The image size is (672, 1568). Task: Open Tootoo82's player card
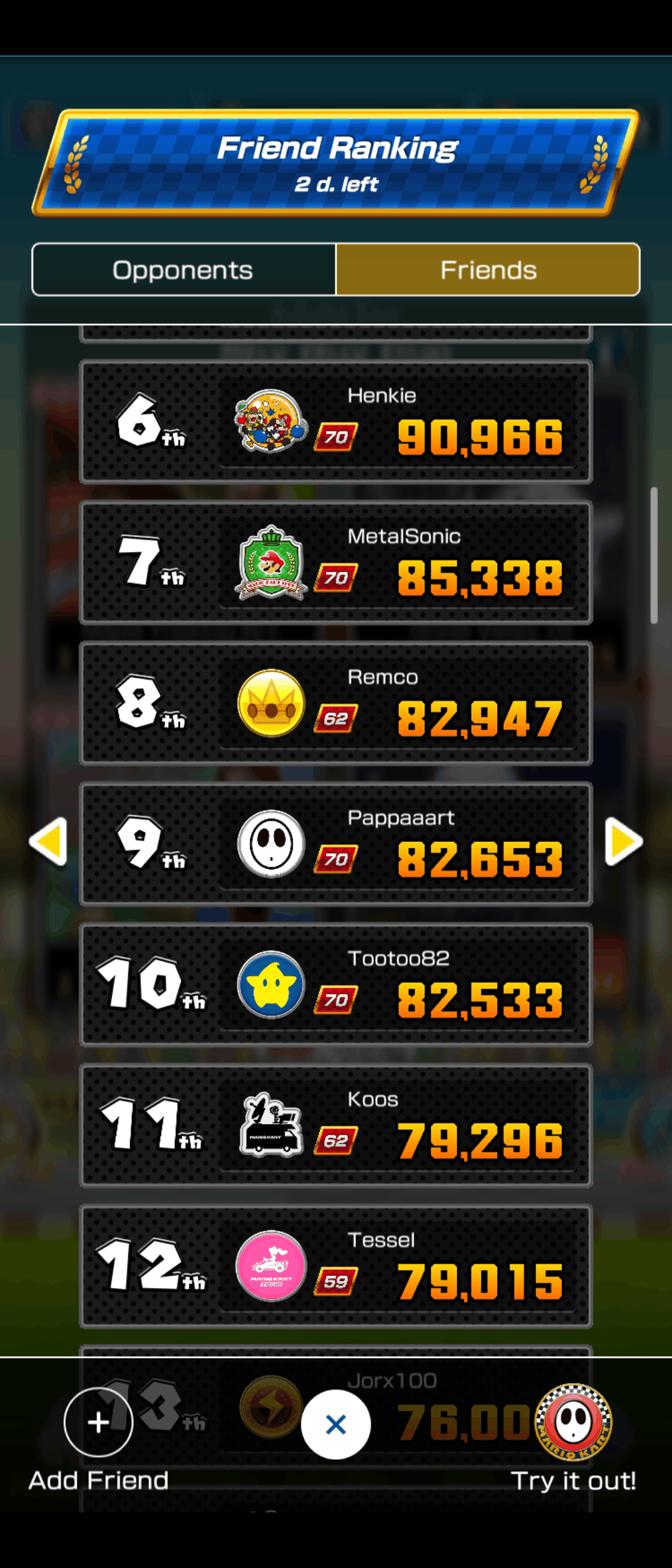(x=336, y=984)
